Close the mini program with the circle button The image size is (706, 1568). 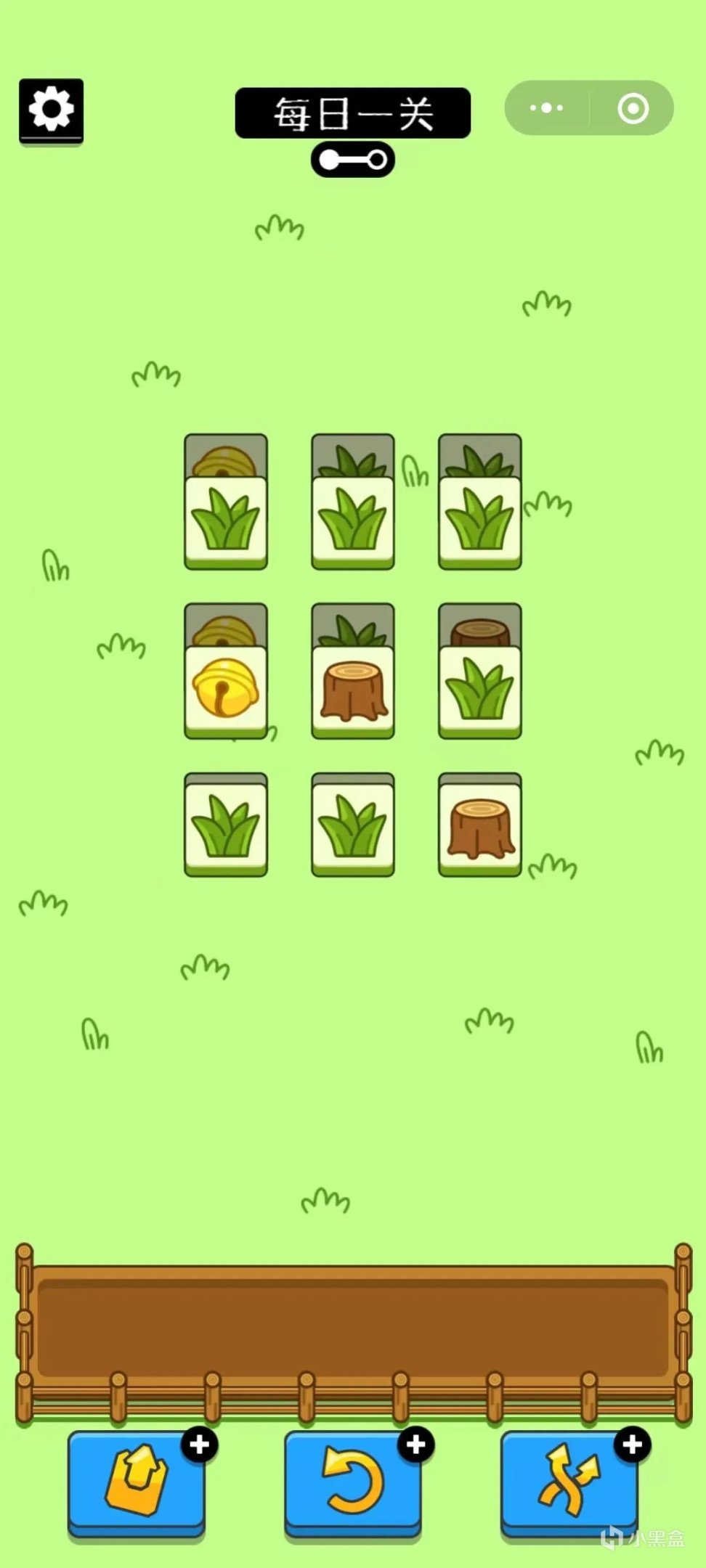click(633, 108)
